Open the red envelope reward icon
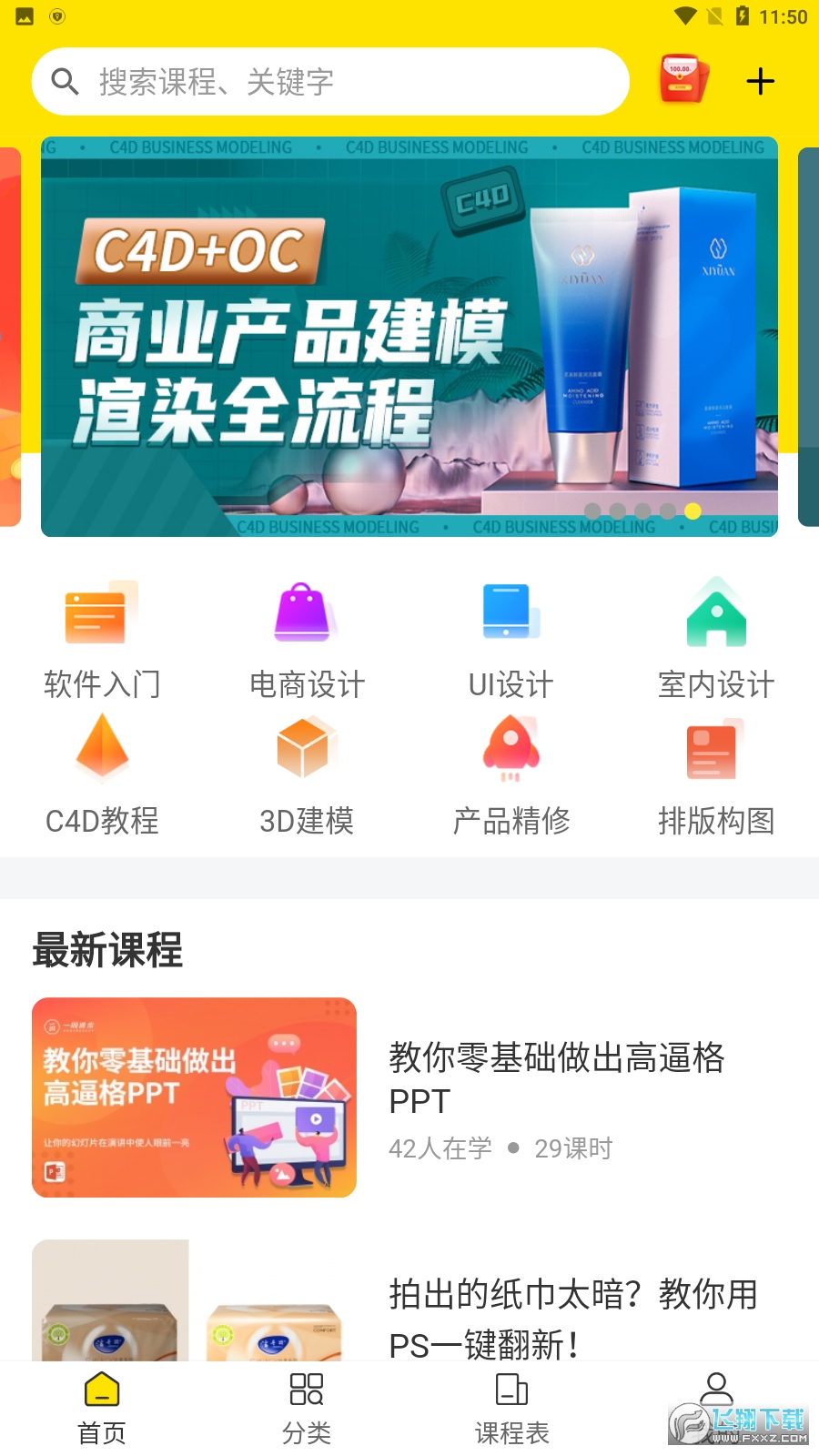 681,81
